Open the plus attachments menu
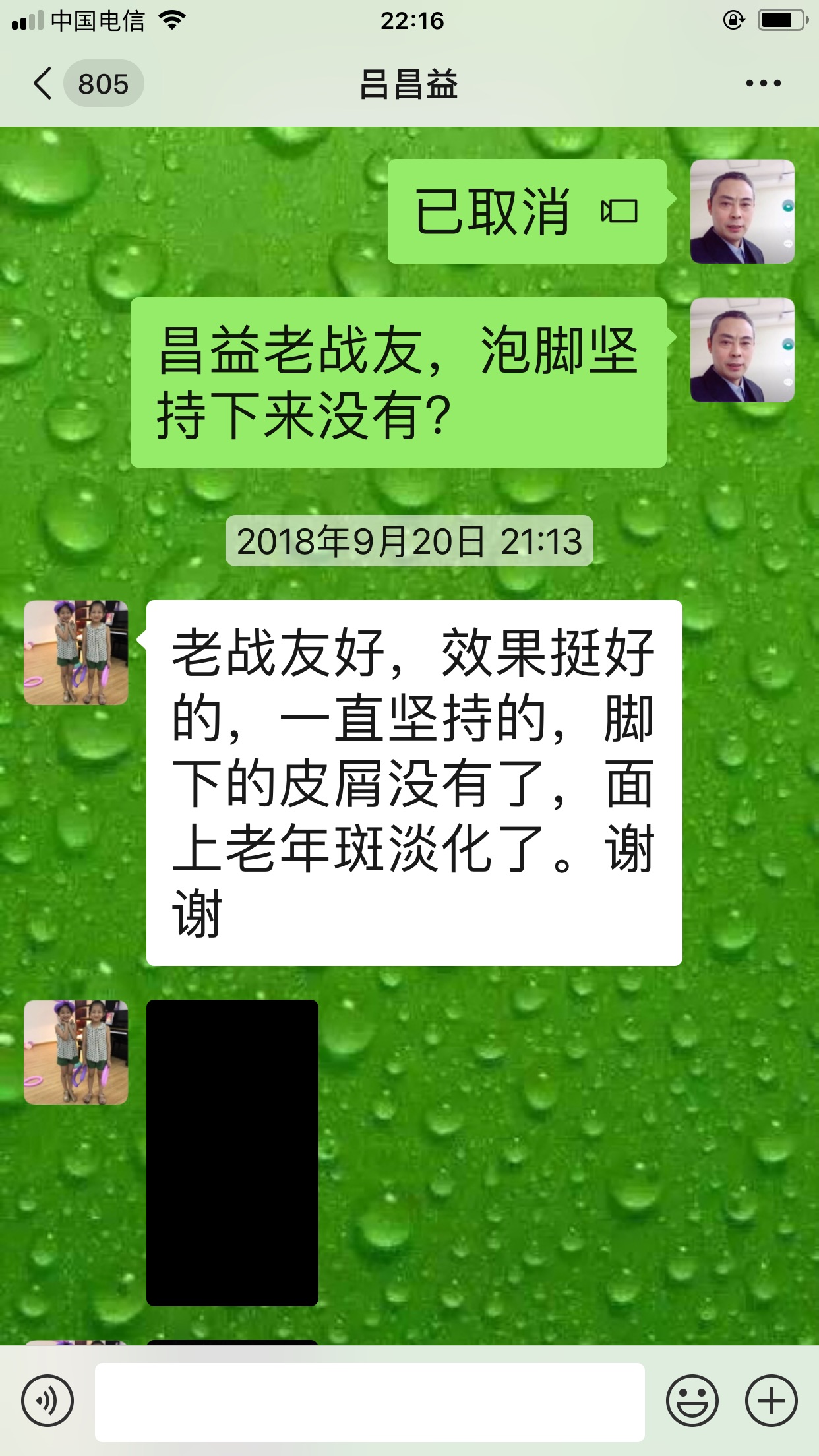The height and width of the screenshot is (1456, 819). coord(771,1401)
